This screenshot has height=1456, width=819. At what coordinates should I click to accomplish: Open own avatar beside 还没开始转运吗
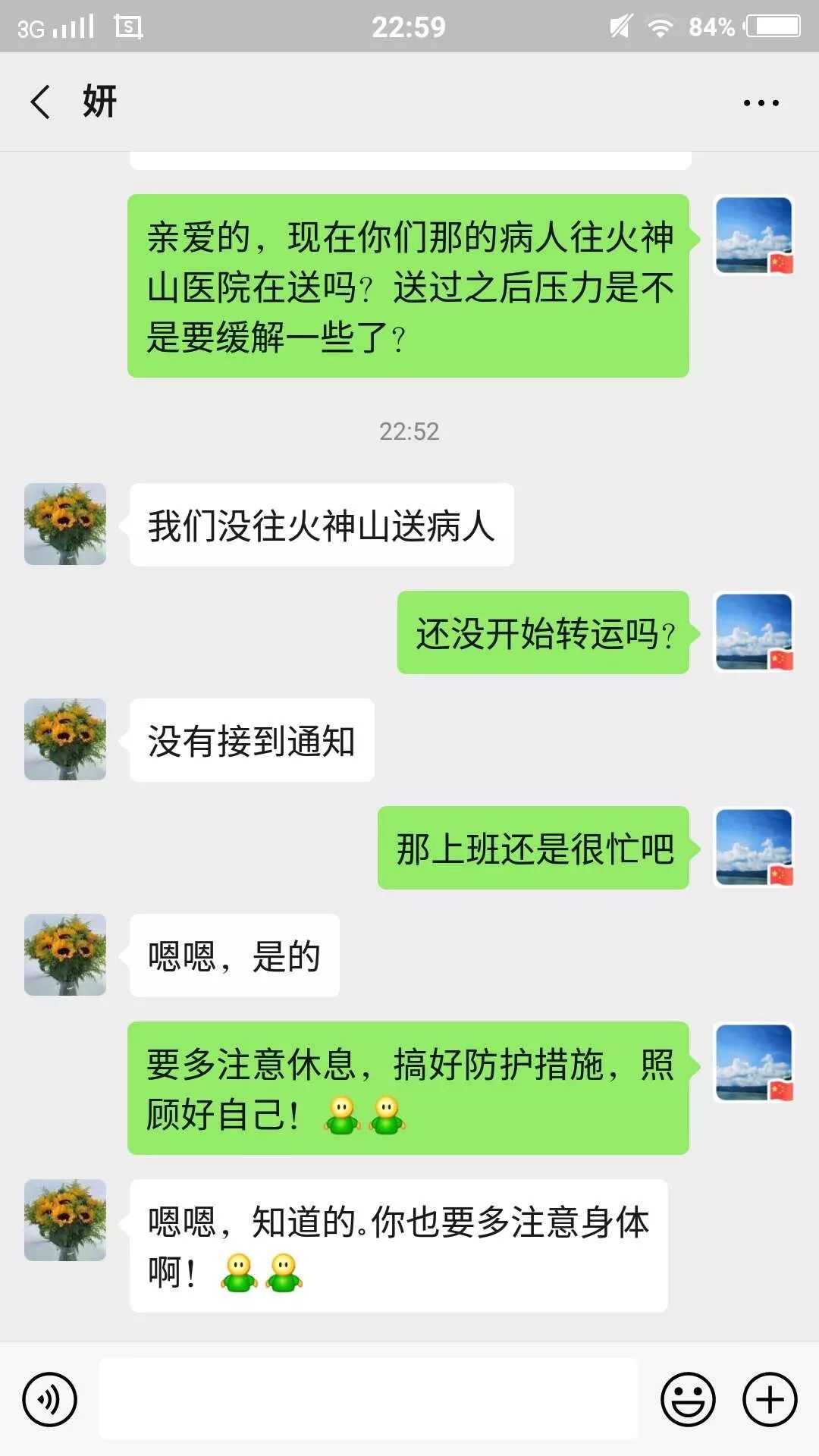(754, 632)
